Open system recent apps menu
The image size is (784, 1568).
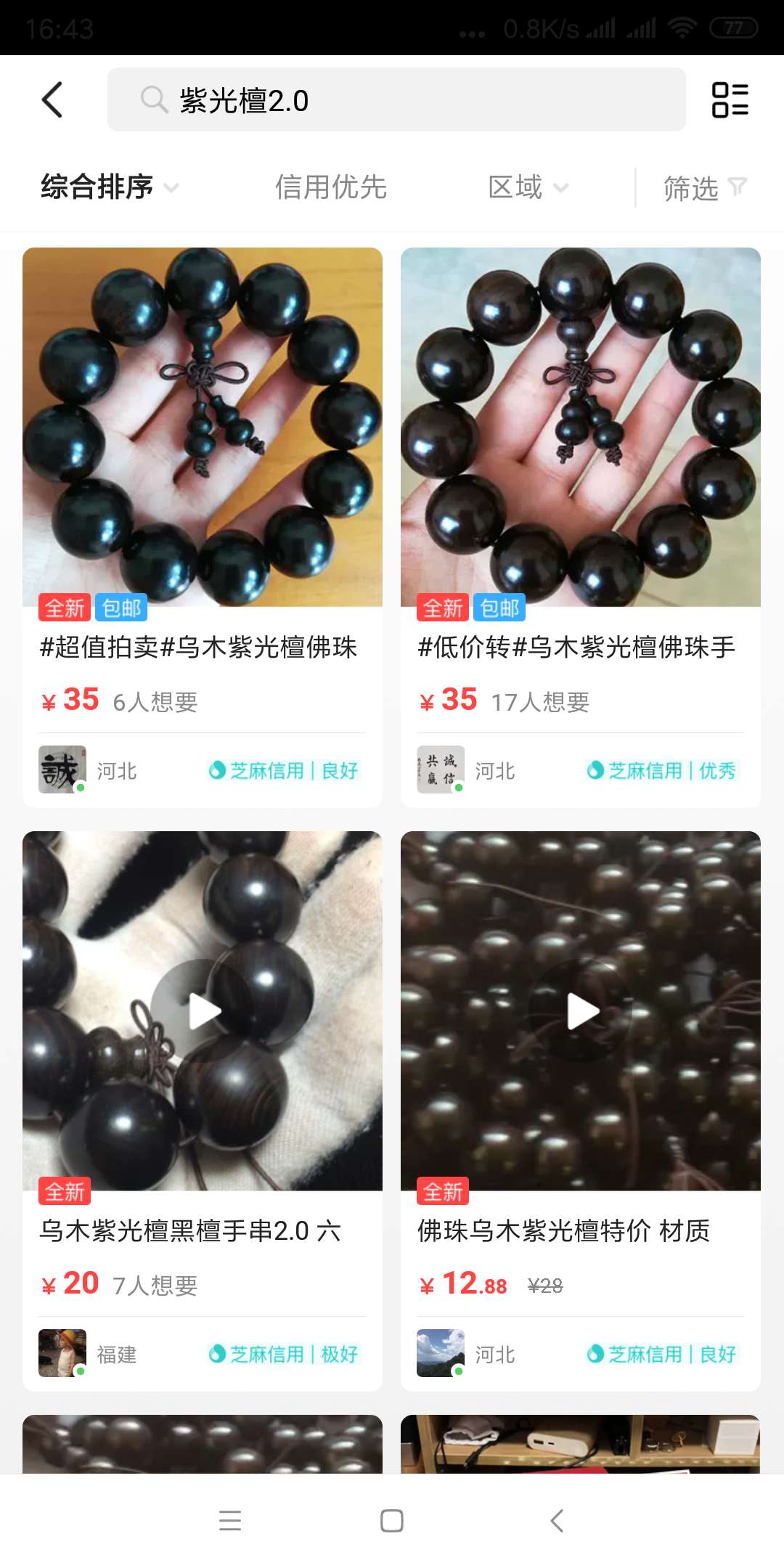[230, 1521]
